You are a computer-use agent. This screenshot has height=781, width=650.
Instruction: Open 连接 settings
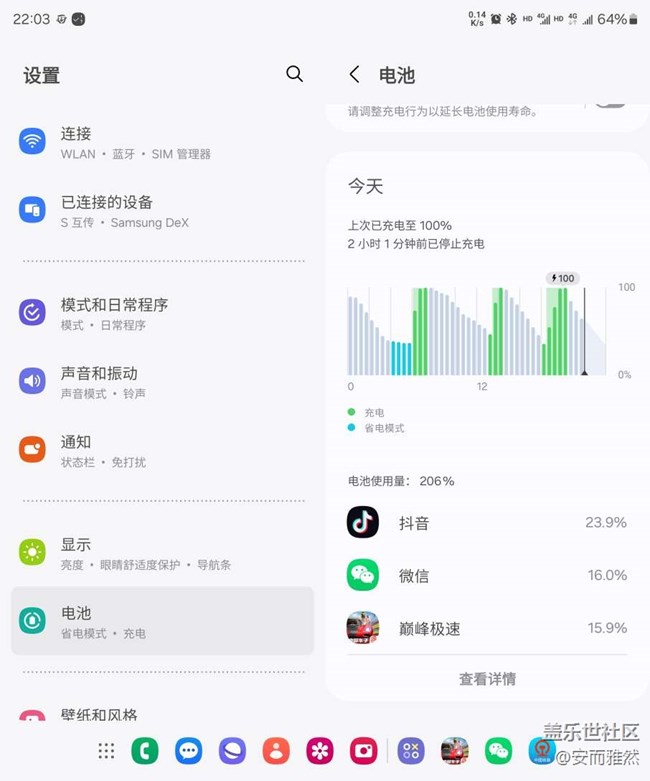(162, 142)
